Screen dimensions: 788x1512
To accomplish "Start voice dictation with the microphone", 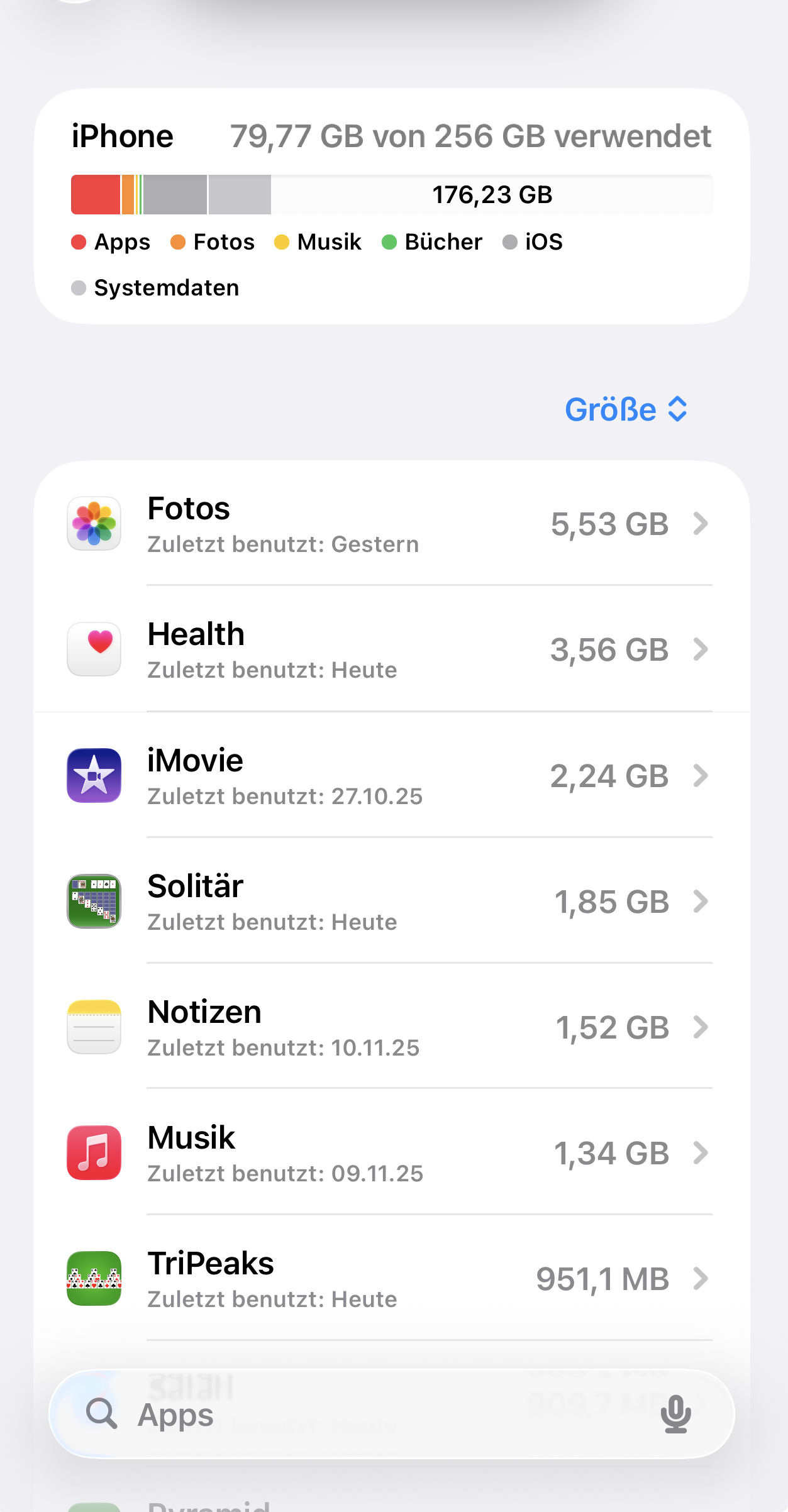I will [675, 1415].
